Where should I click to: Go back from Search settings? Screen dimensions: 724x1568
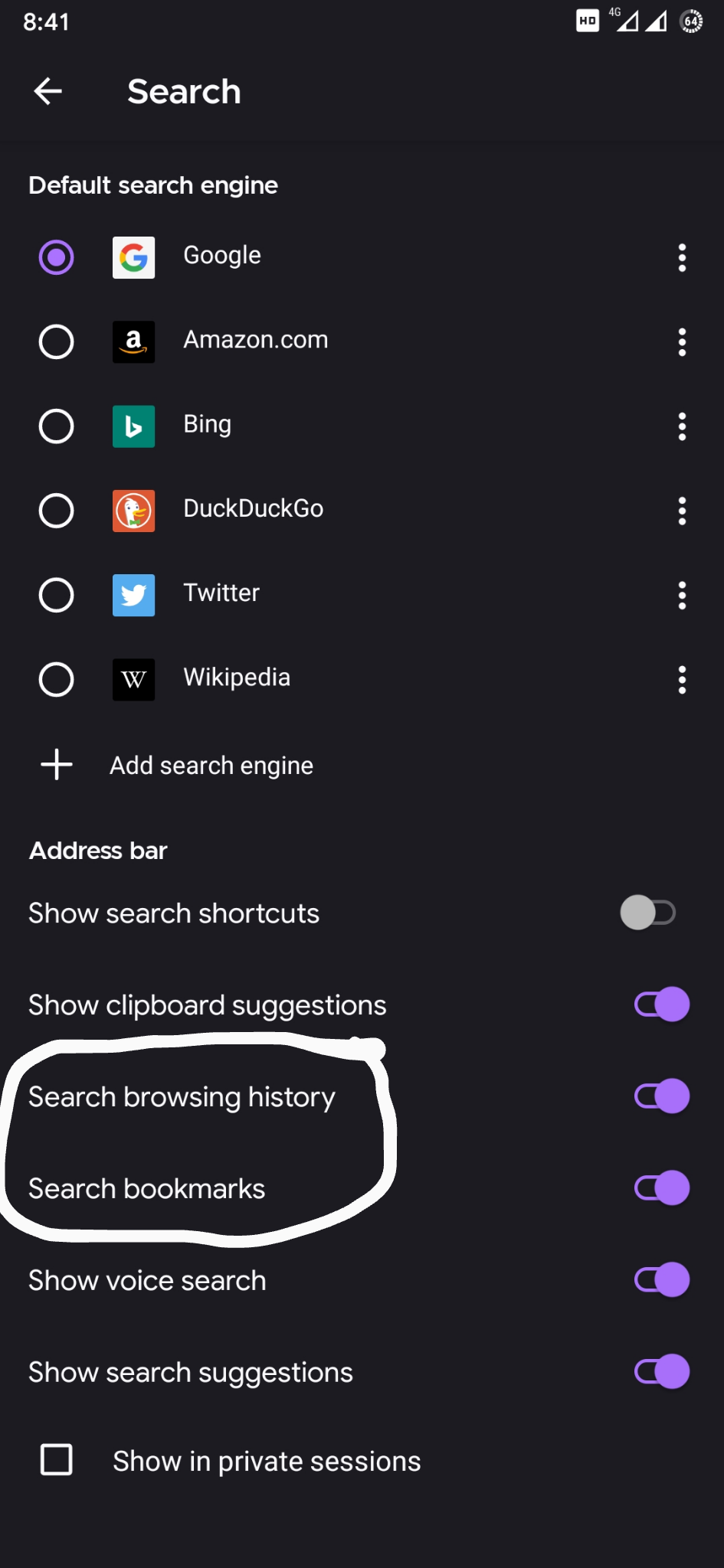48,92
